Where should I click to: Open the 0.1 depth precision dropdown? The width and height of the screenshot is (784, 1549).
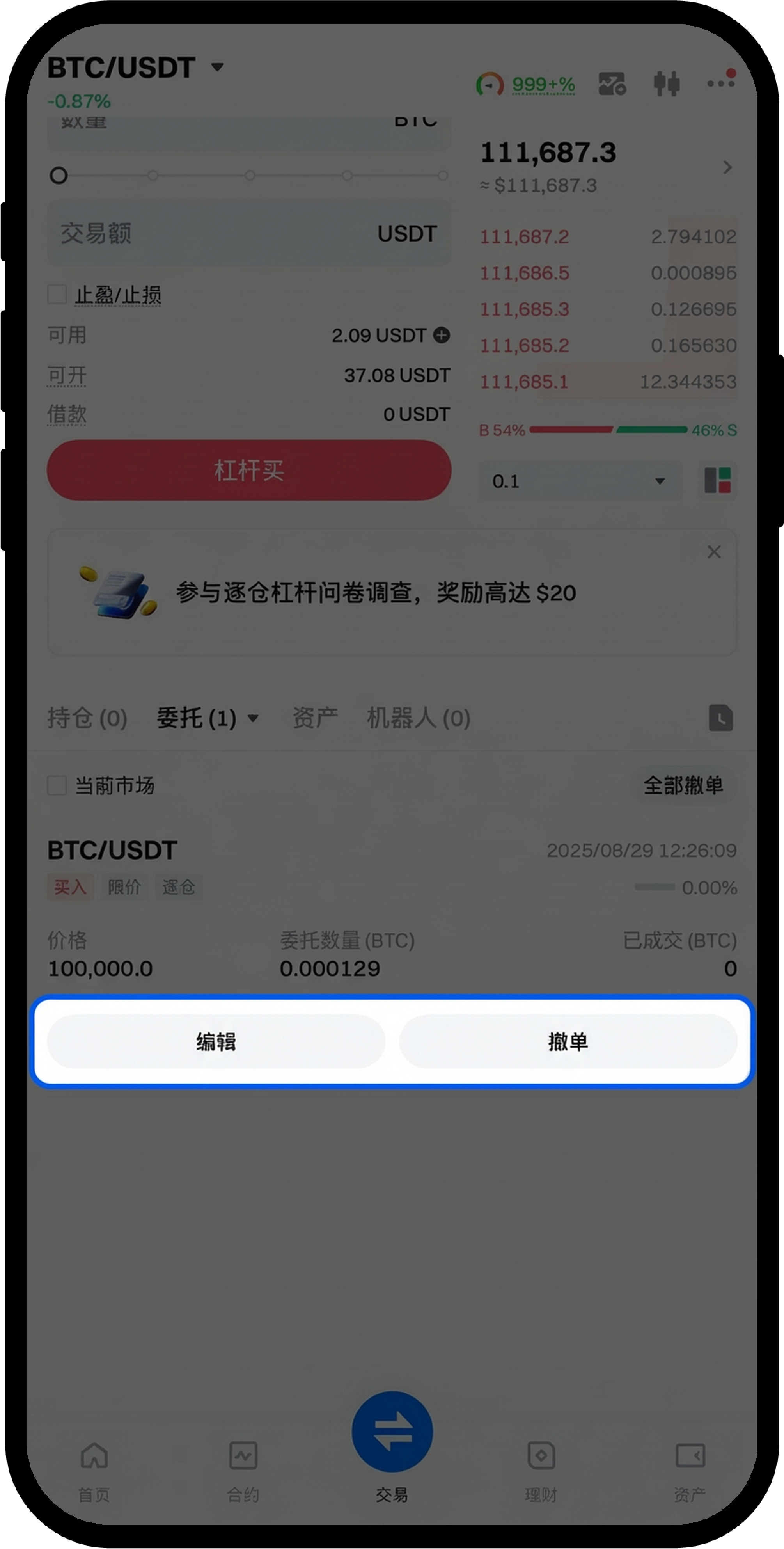pyautogui.click(x=580, y=480)
